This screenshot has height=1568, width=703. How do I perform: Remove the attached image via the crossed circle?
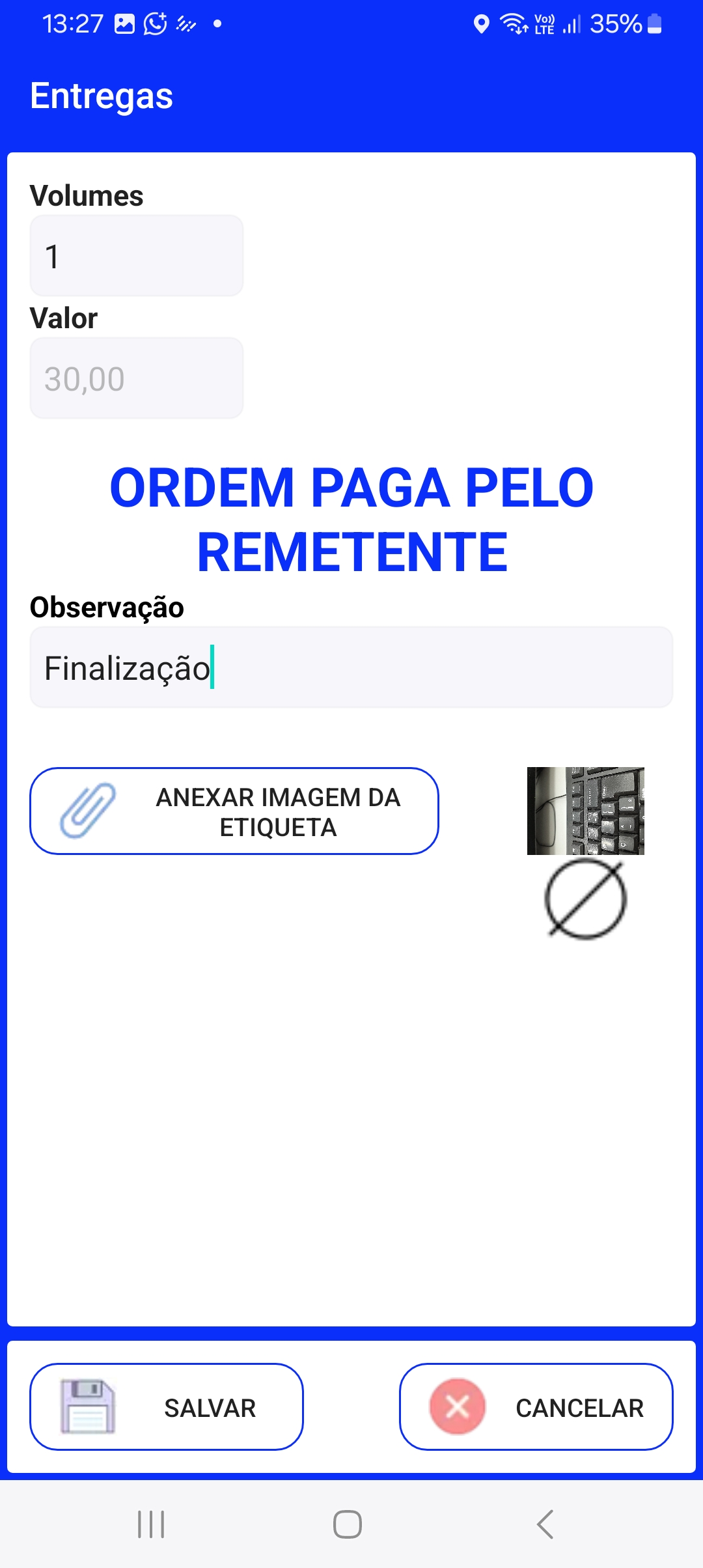pyautogui.click(x=585, y=899)
